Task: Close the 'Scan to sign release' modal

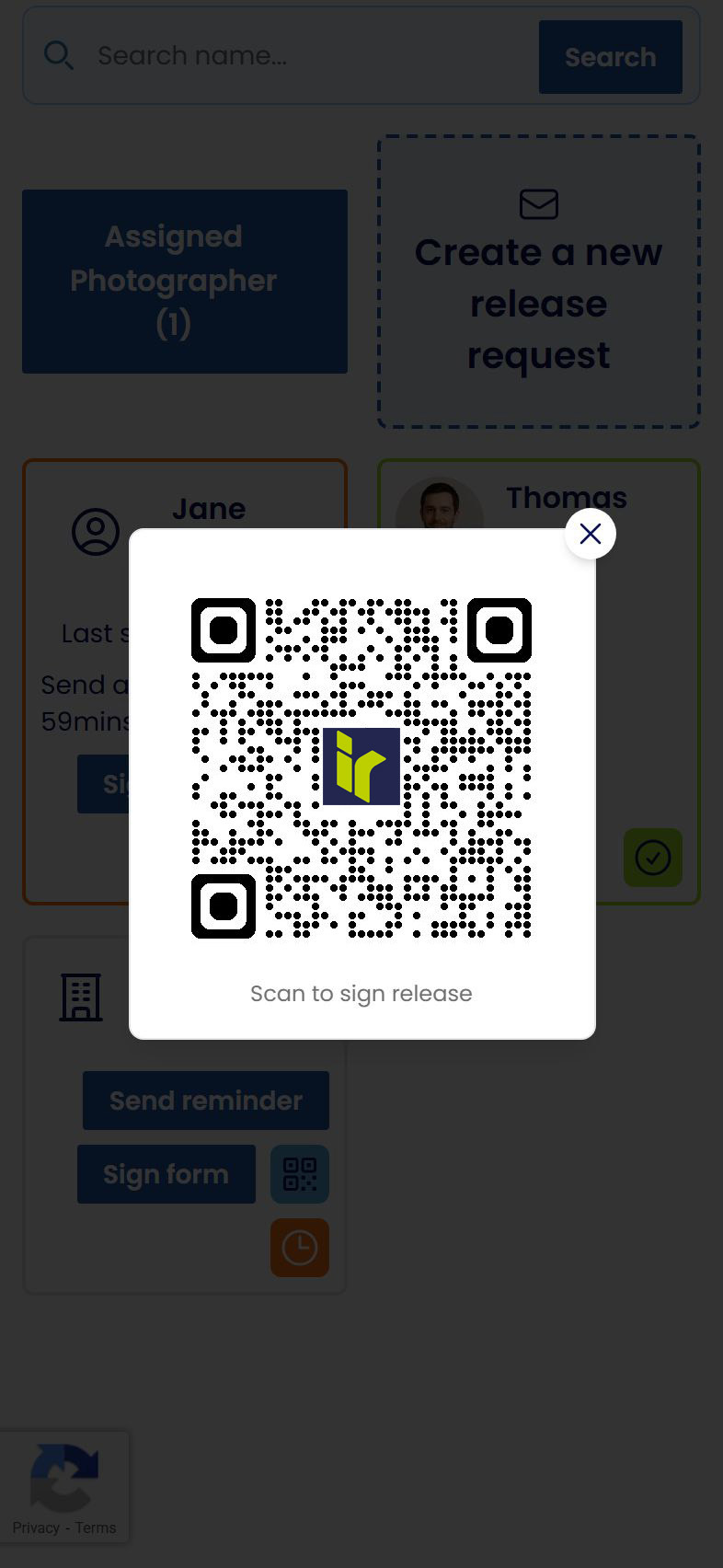Action: (590, 533)
